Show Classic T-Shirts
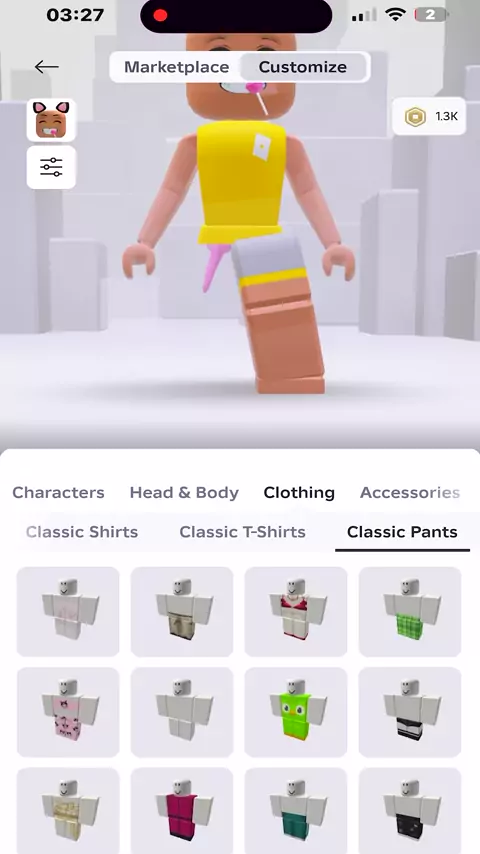 pos(242,532)
